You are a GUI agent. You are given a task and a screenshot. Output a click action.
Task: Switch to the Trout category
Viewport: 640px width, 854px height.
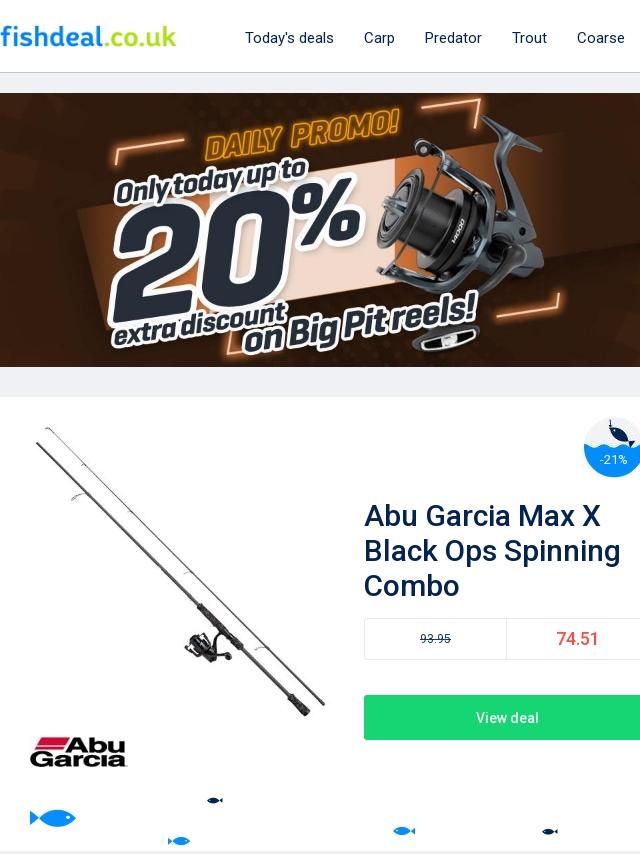(x=529, y=38)
